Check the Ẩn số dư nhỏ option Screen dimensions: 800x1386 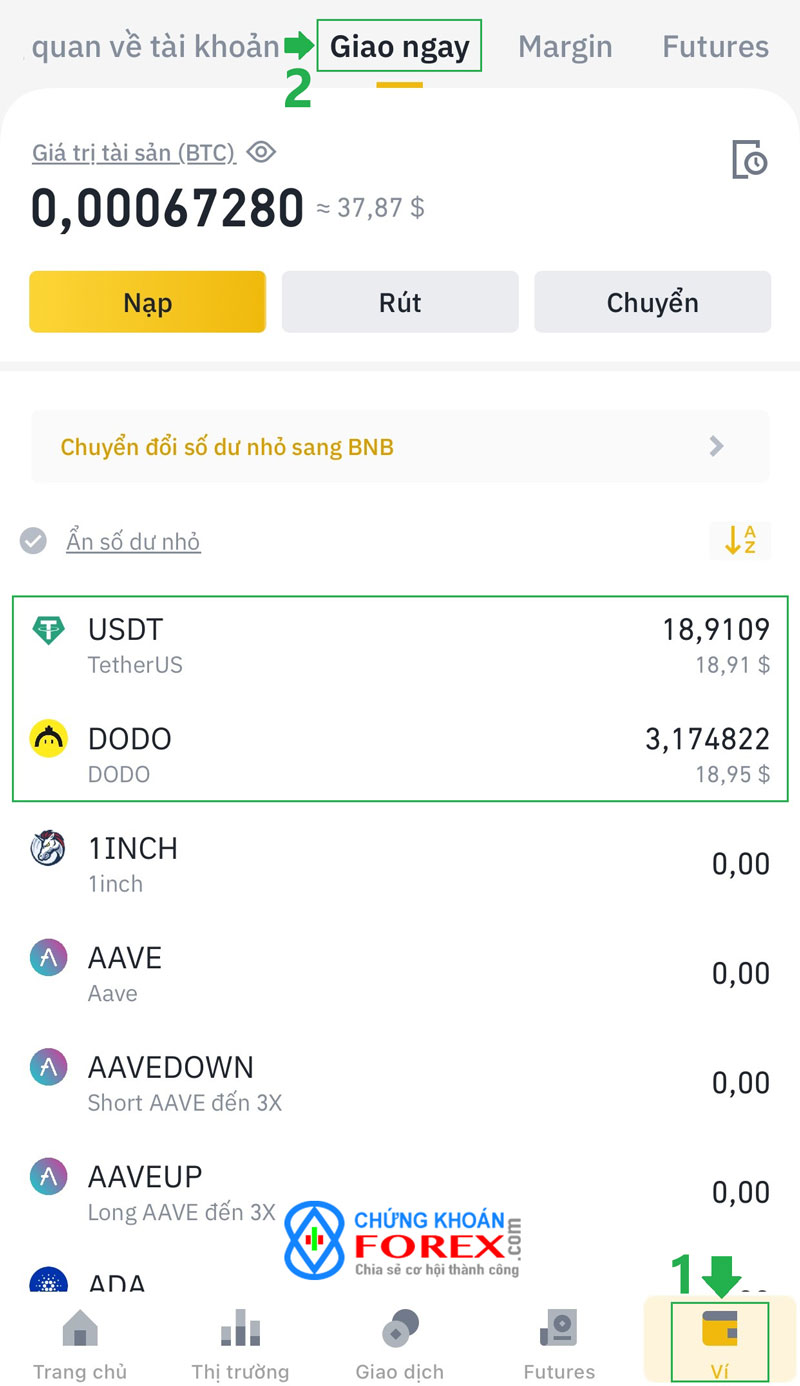(x=34, y=541)
